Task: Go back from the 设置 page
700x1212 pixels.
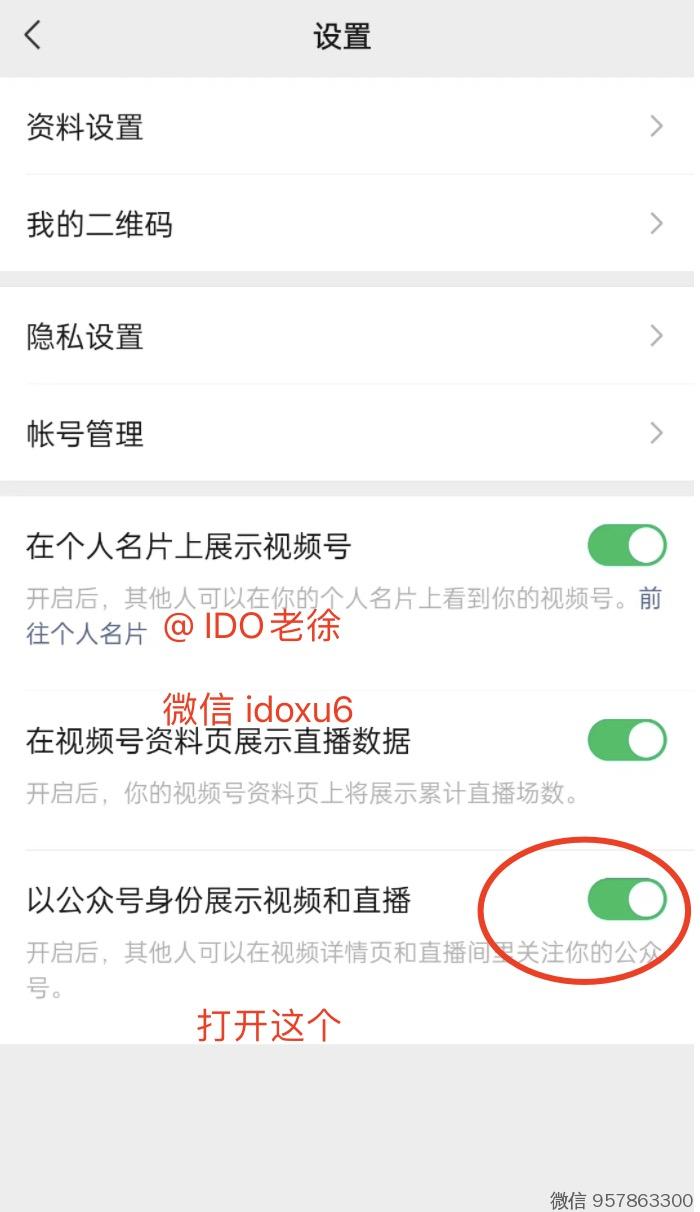Action: (x=34, y=36)
